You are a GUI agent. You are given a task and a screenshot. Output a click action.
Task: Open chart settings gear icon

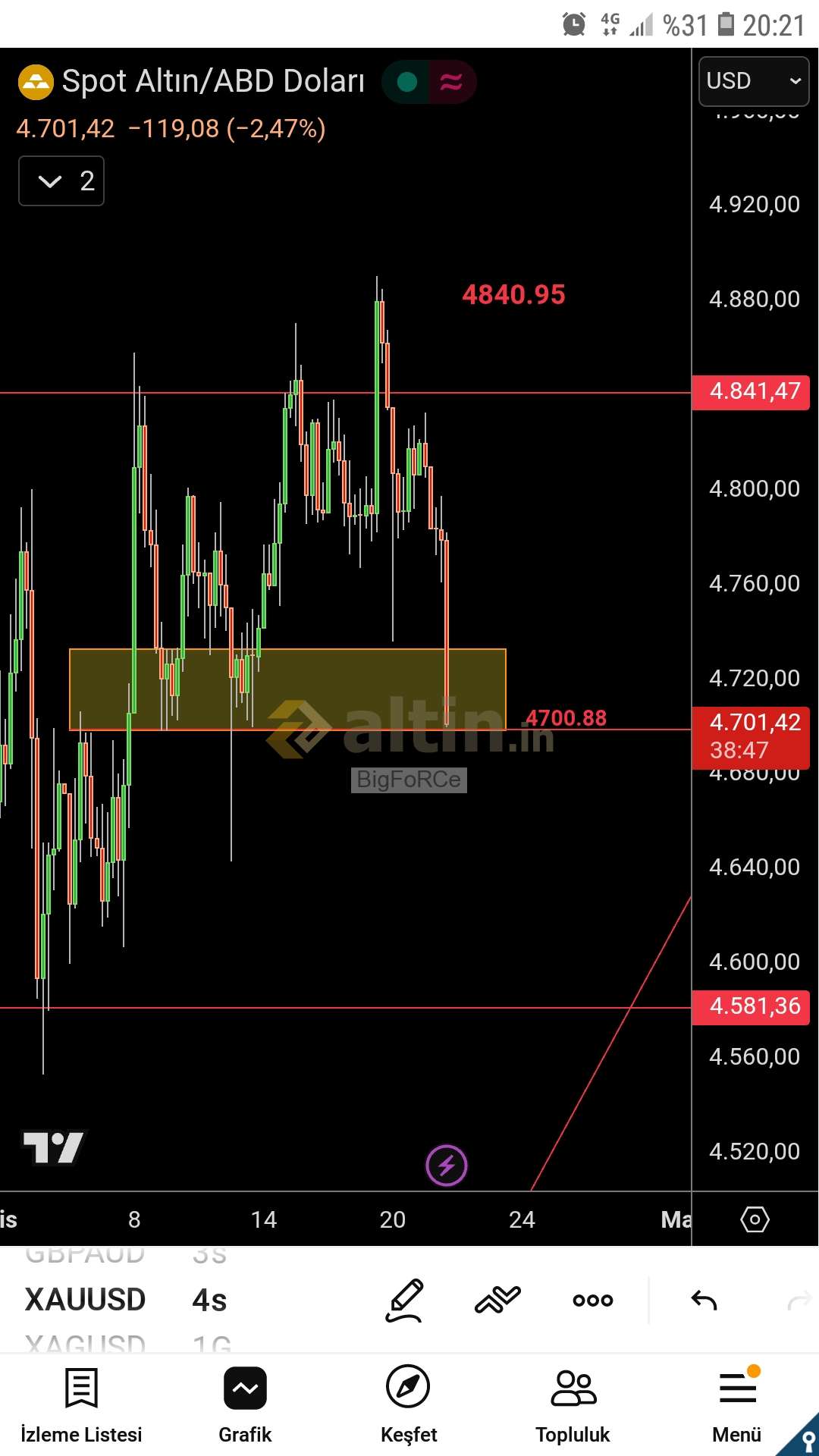pos(755,1219)
